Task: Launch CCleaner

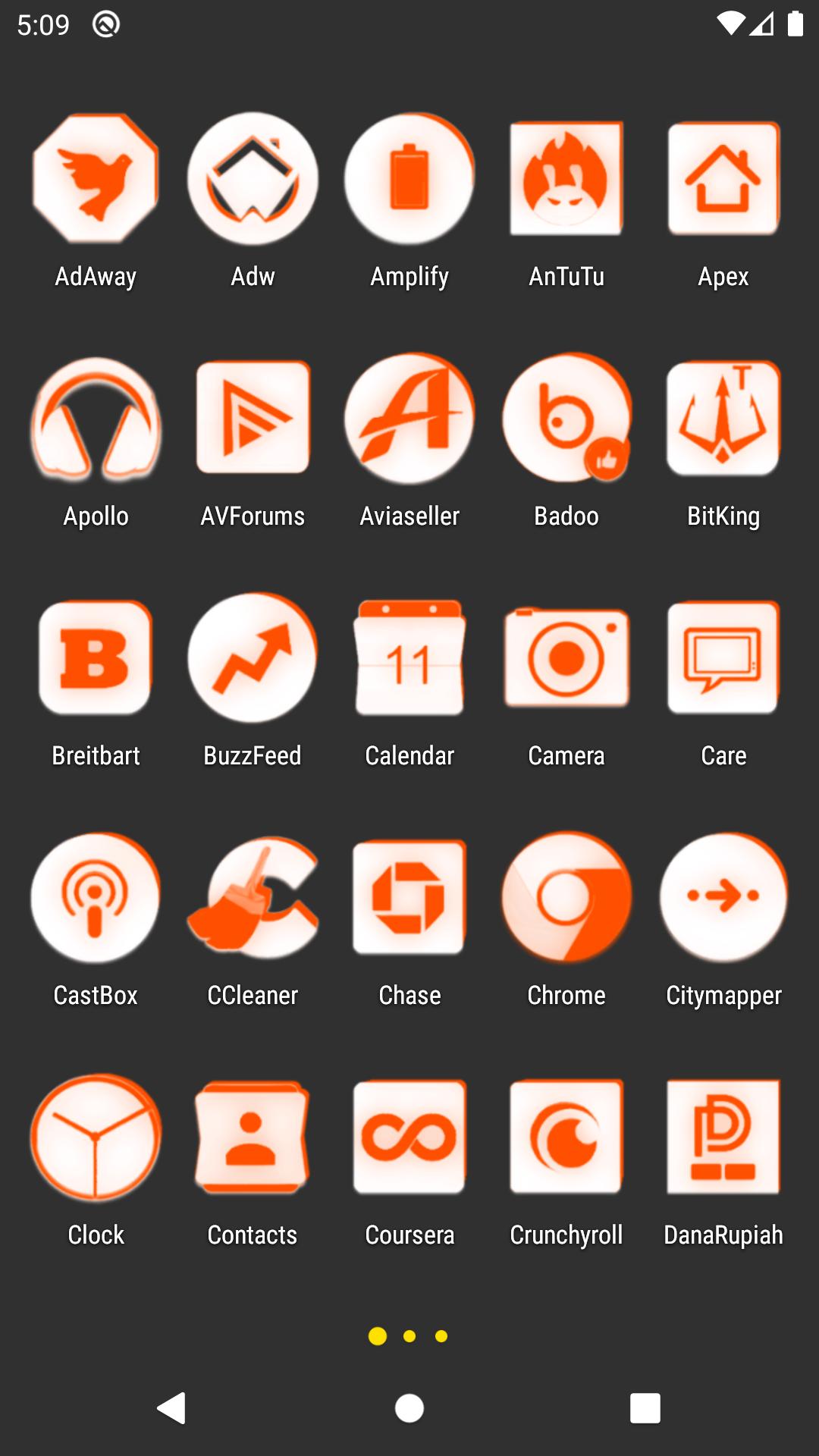Action: point(253,897)
